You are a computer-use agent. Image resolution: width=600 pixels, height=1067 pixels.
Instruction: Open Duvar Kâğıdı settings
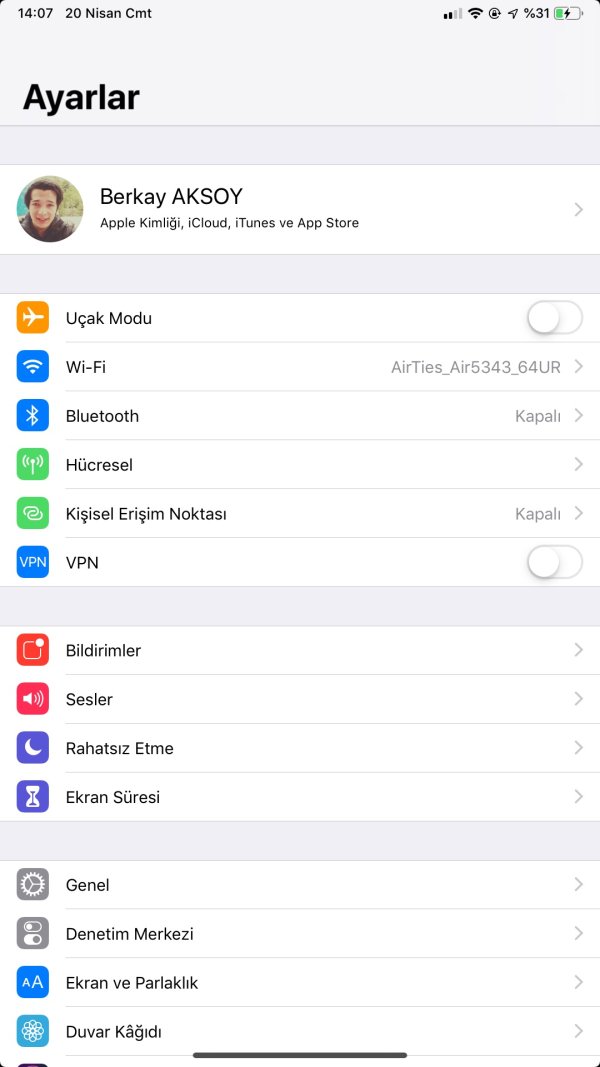(x=300, y=1031)
